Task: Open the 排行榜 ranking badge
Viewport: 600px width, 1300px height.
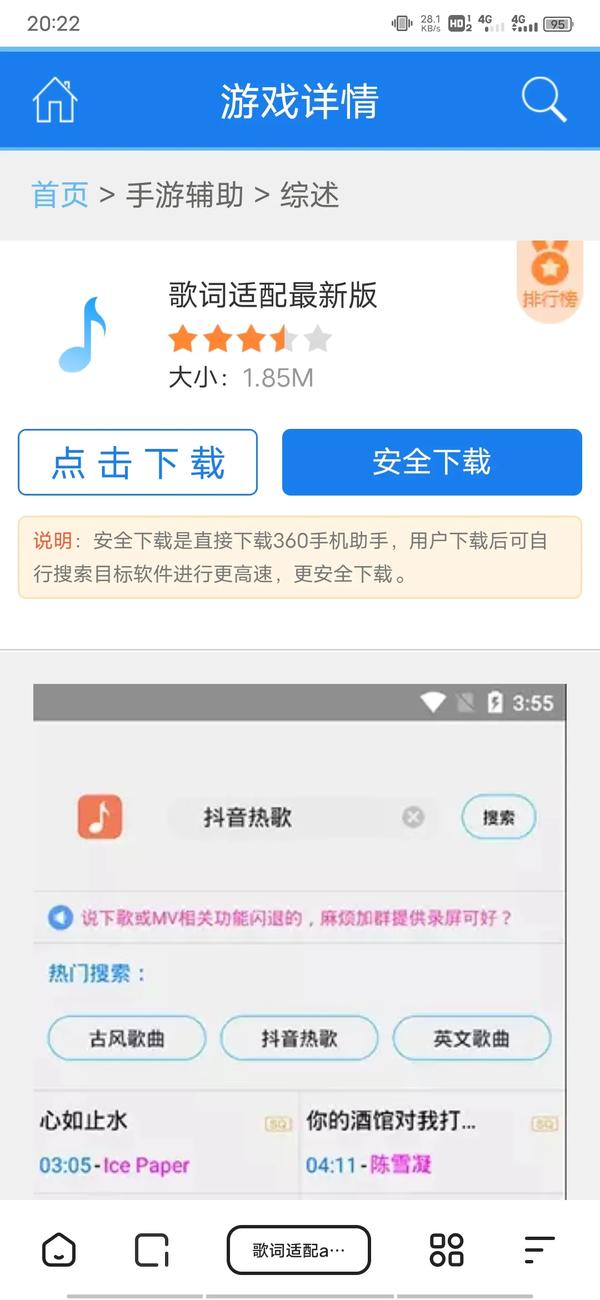Action: tap(549, 280)
